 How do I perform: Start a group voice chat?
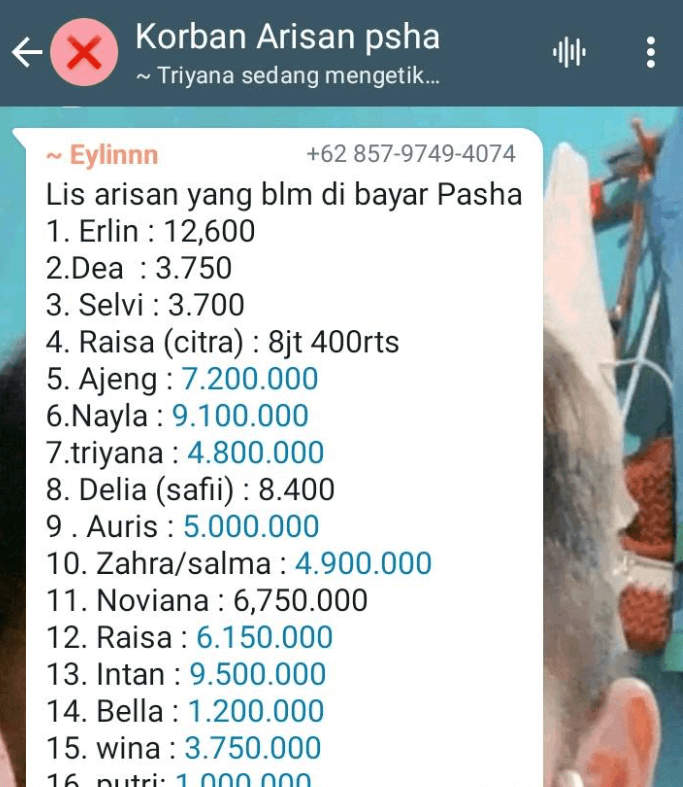[569, 53]
